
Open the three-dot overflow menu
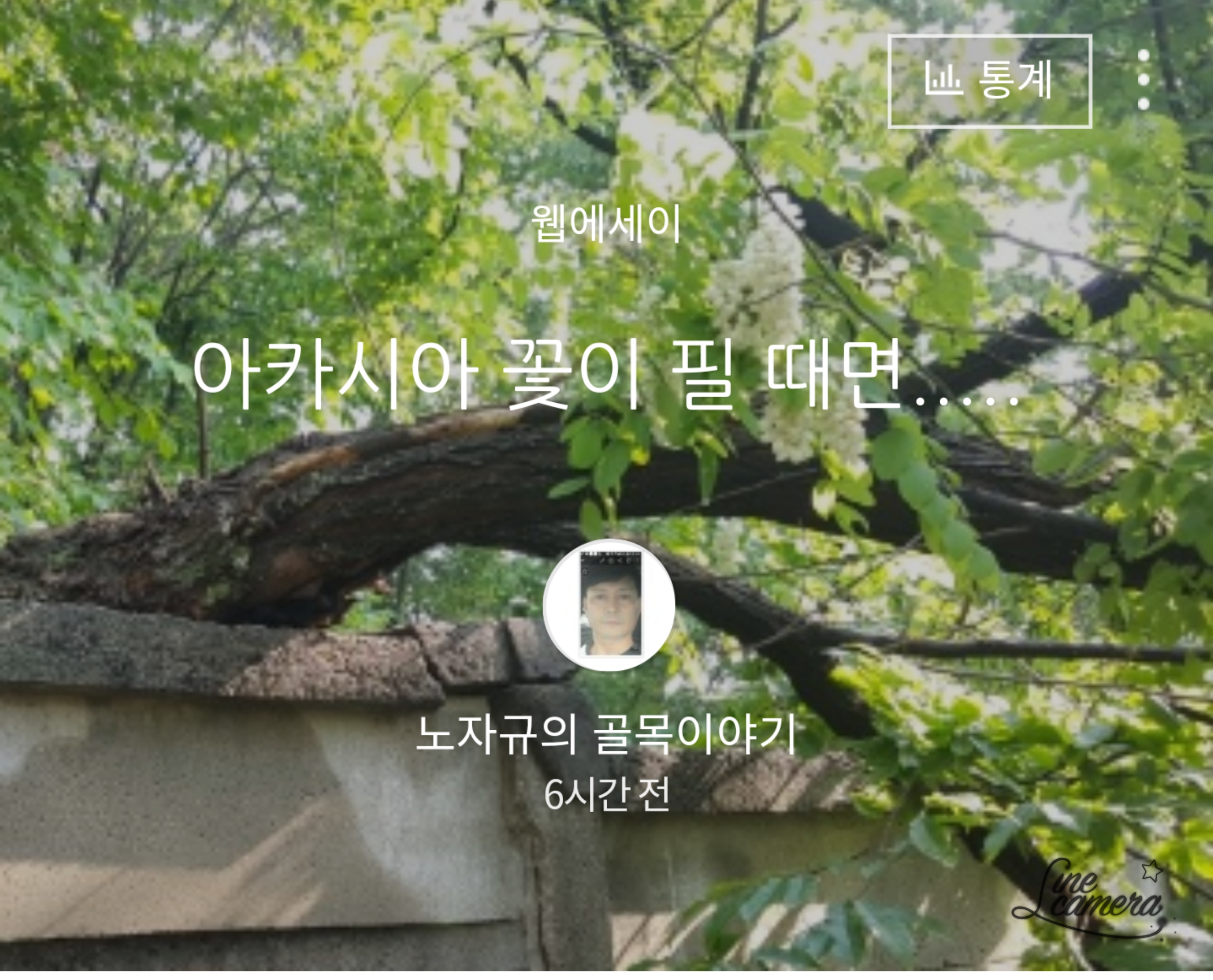pos(1143,80)
